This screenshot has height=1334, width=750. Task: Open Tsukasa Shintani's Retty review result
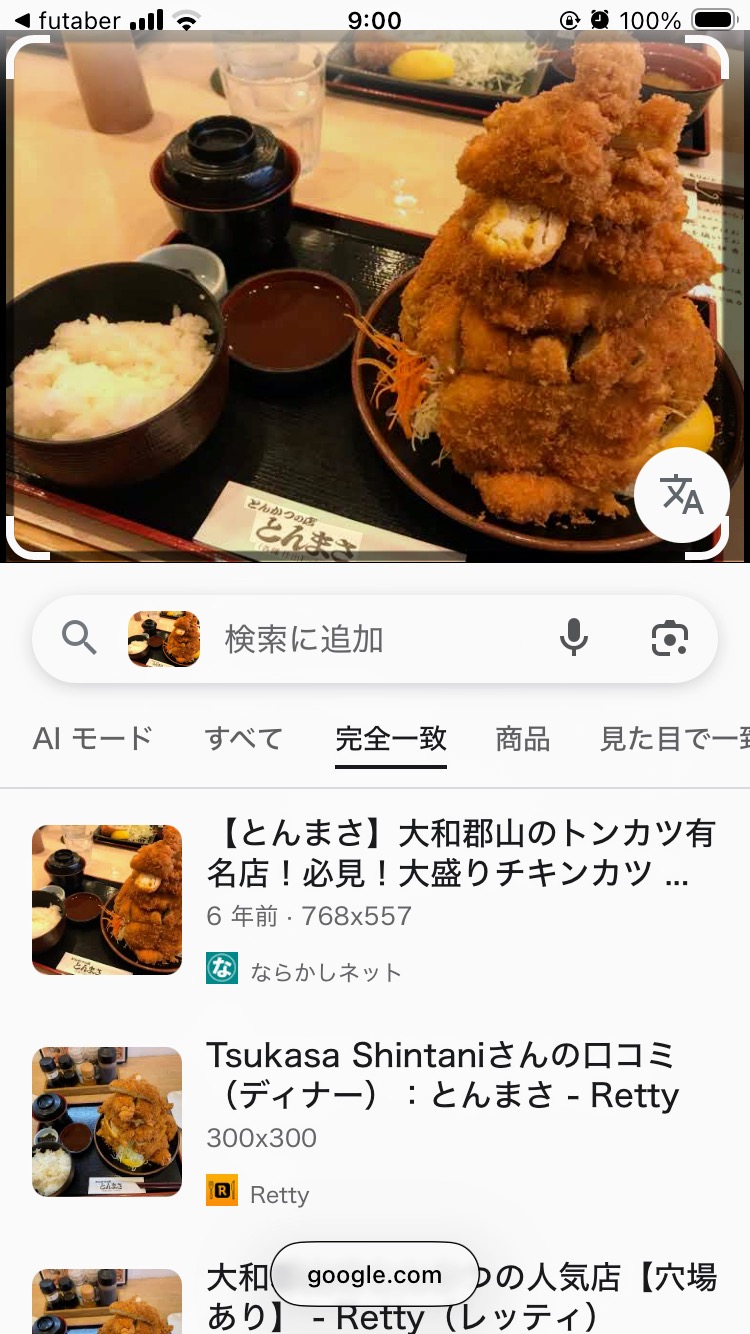tap(442, 1075)
